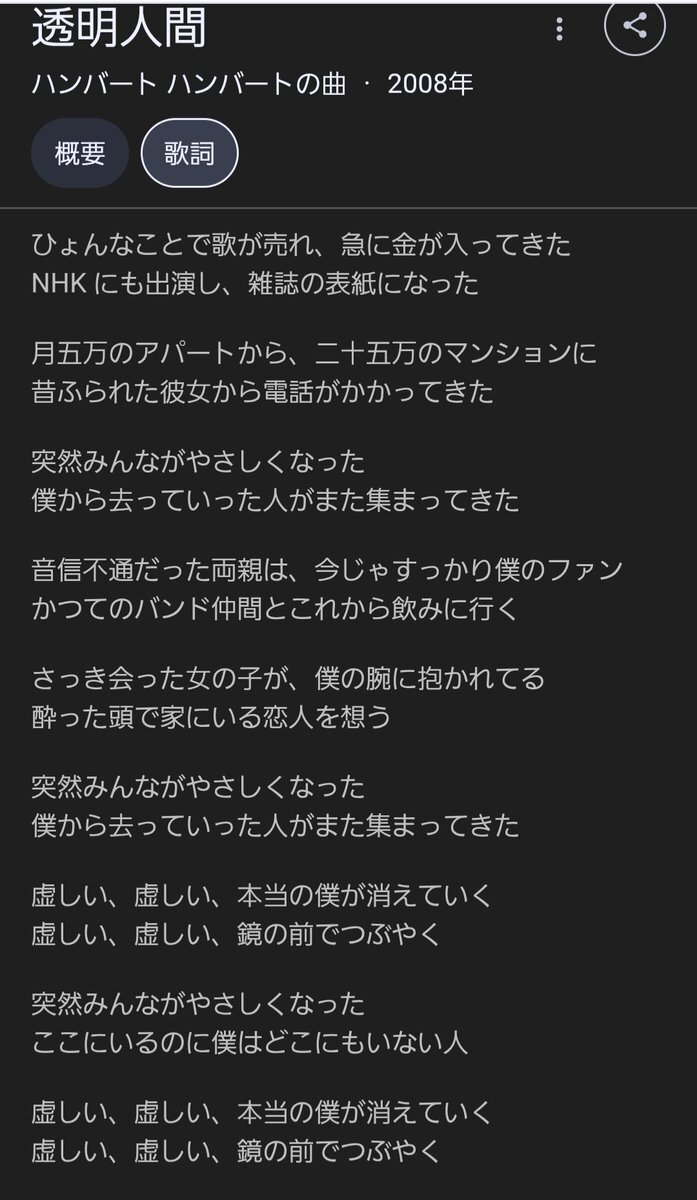Open the three-dot overflow menu
Viewport: 697px width, 1200px height.
coord(559,29)
